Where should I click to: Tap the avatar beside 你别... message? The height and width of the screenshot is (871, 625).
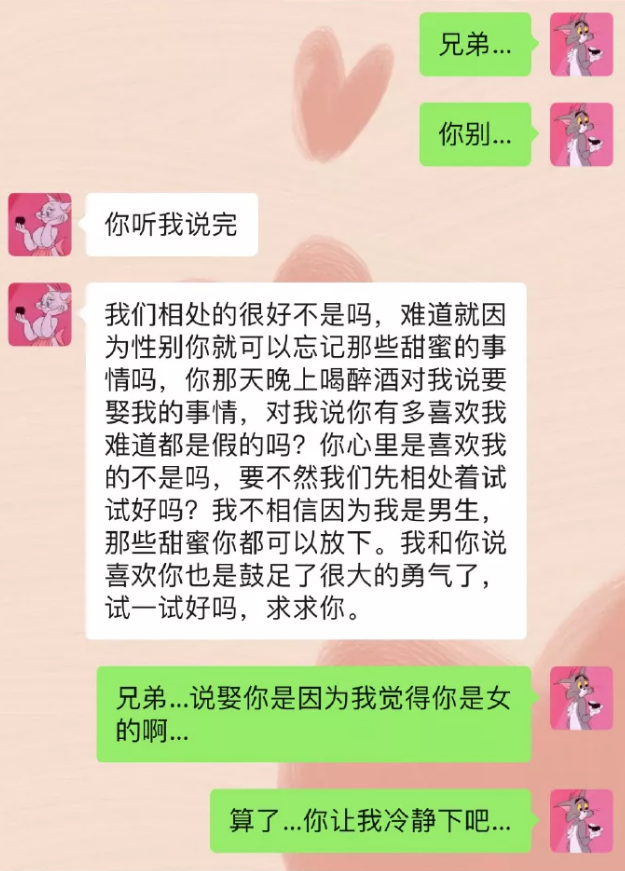581,134
